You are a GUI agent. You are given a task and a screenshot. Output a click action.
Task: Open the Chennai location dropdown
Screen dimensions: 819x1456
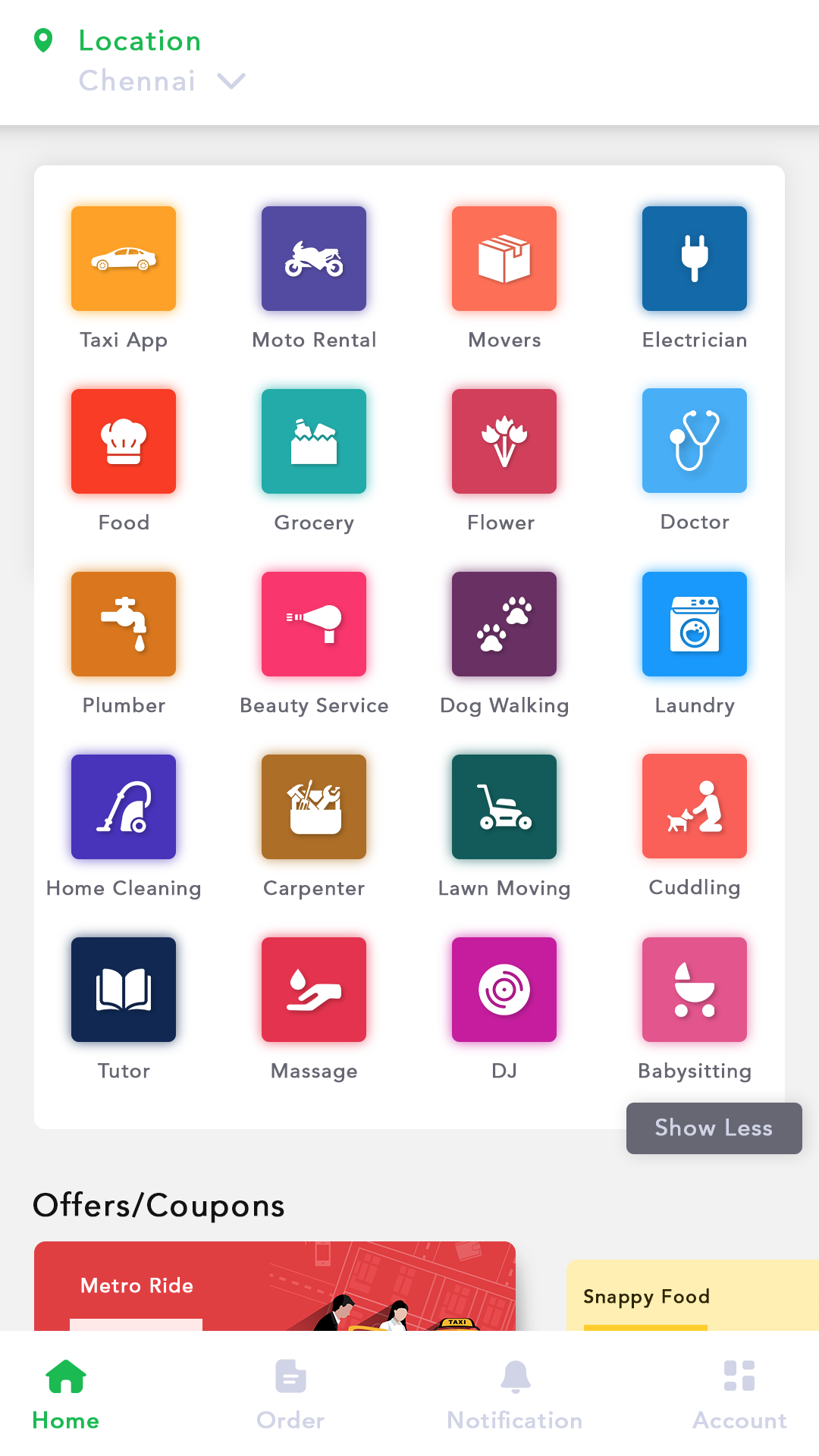[x=162, y=81]
